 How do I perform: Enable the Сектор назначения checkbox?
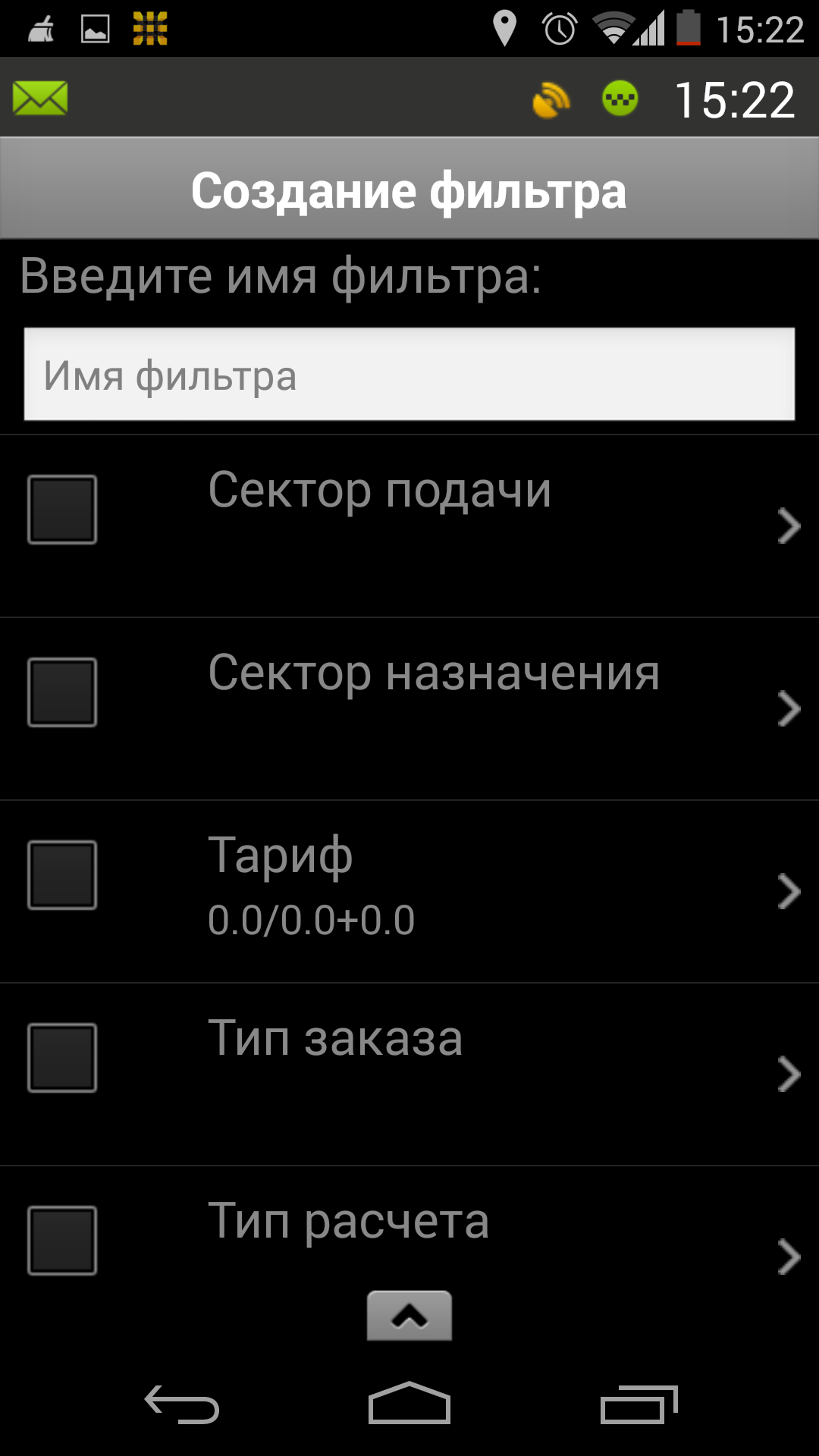tap(62, 692)
